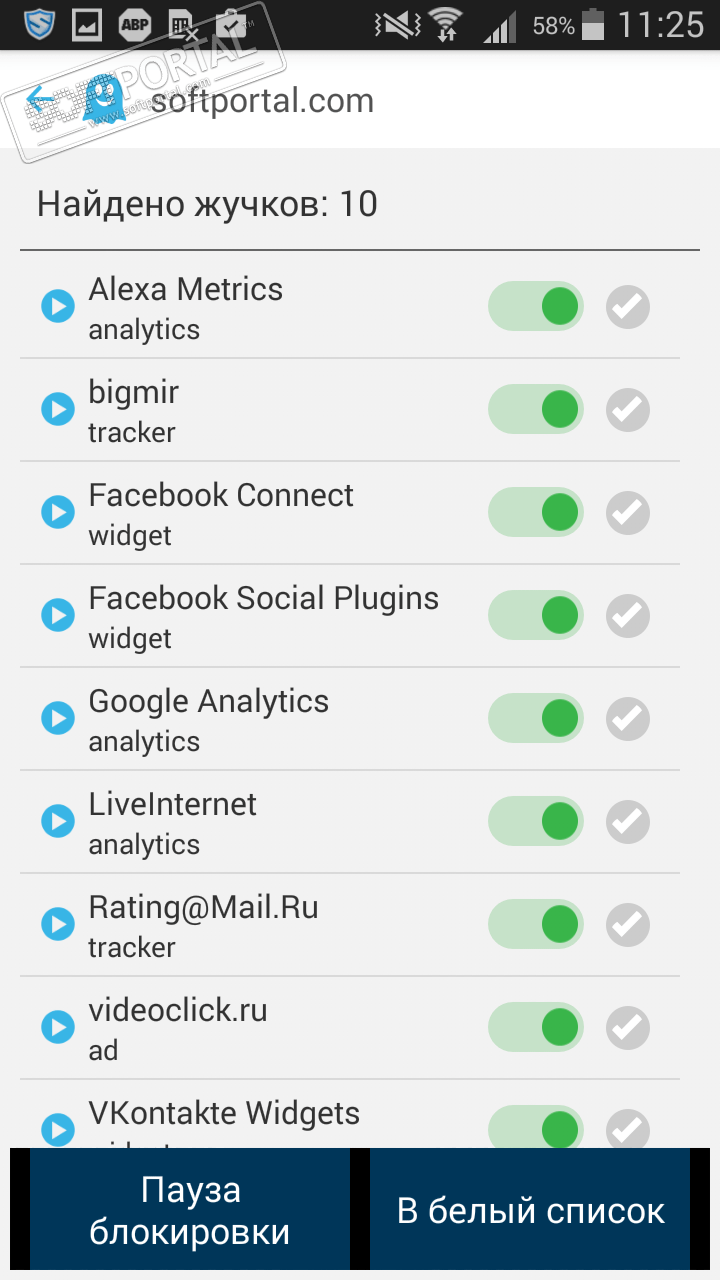Expand Alexa Metrics with the blue arrow

[58, 306]
